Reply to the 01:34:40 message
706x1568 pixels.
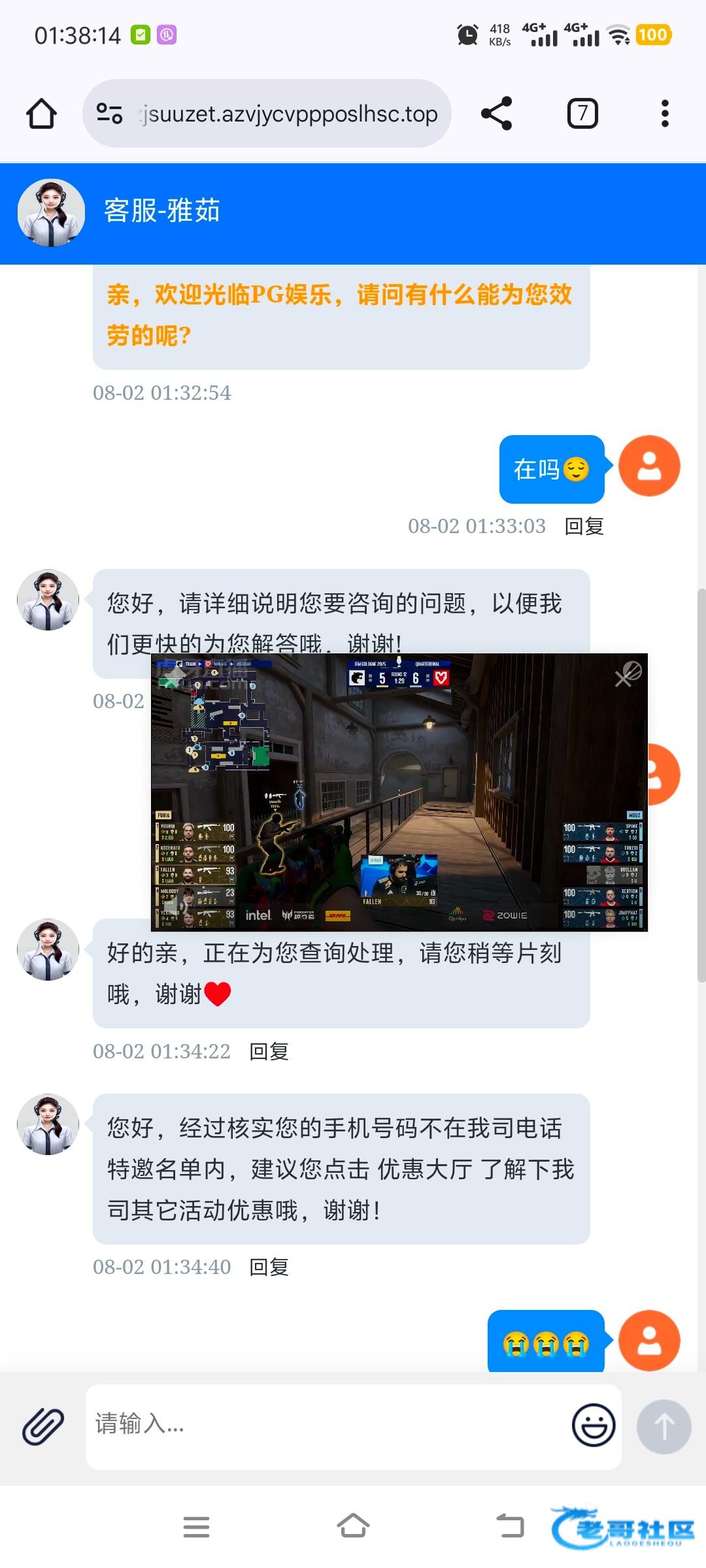point(269,1267)
